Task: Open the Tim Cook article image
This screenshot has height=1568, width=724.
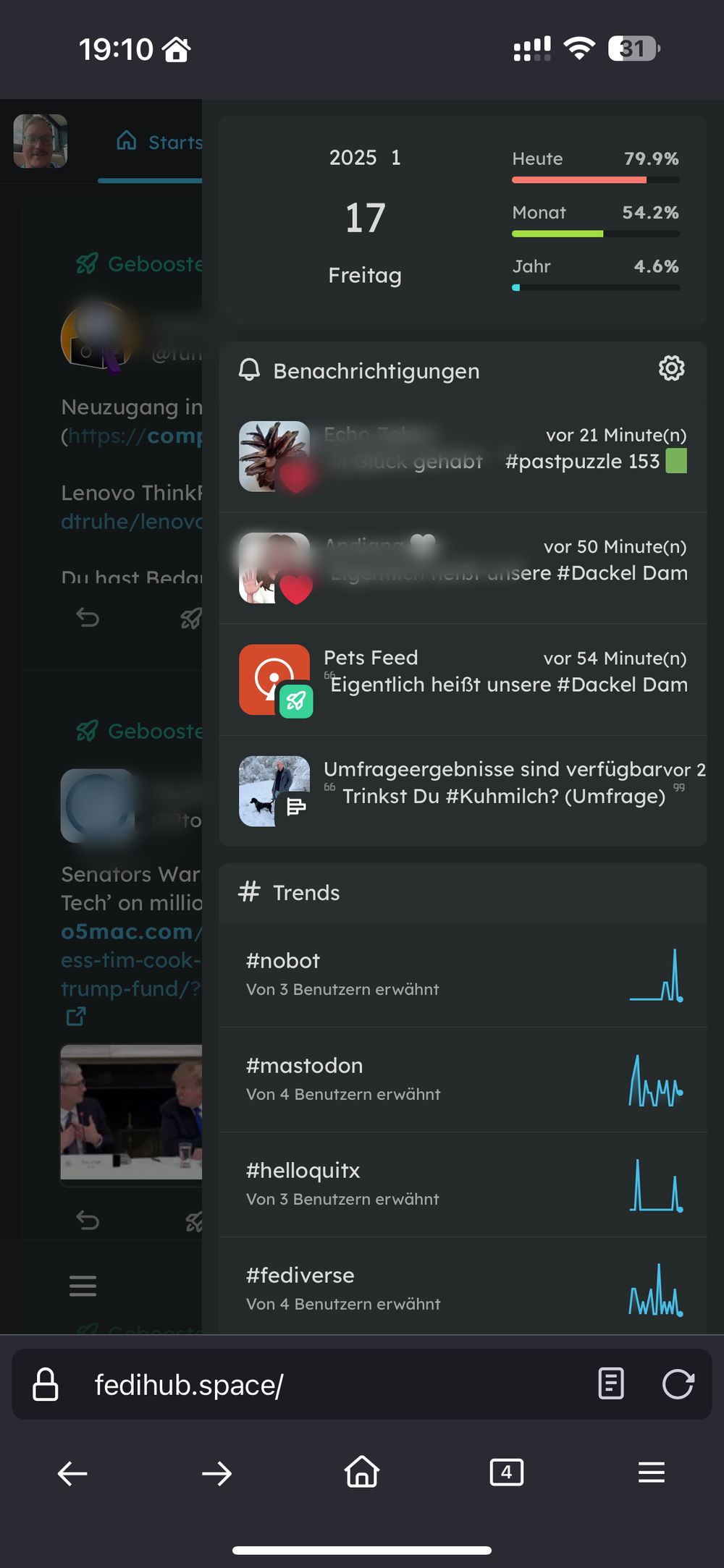Action: [x=131, y=1112]
